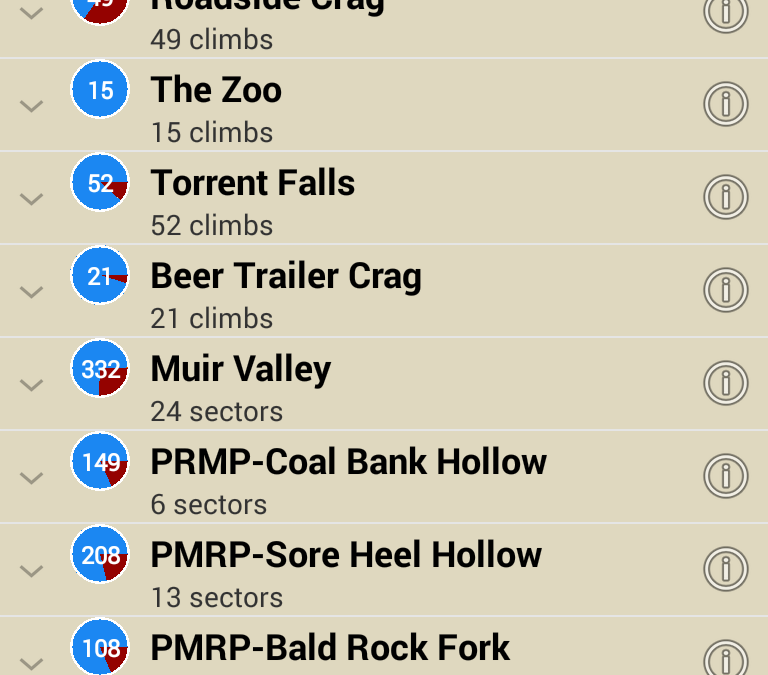Expand Beer Trailer Crag chevron
Viewport: 768px width, 675px height.
[32, 291]
